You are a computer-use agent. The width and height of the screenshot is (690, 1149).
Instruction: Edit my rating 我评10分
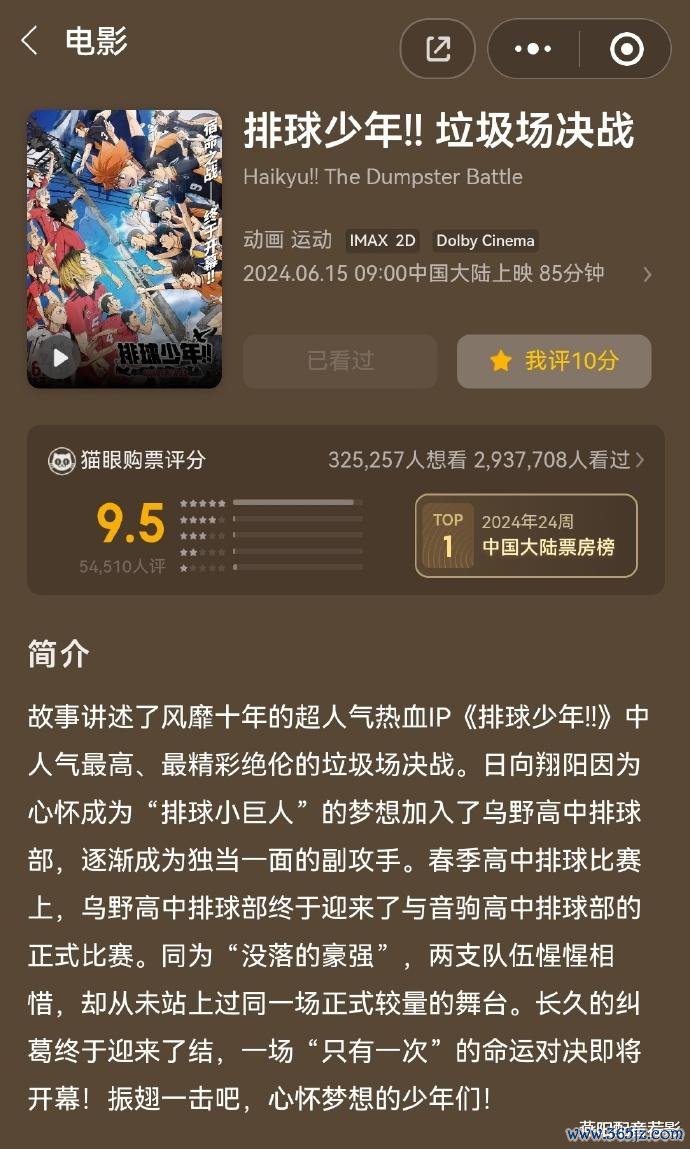(554, 361)
